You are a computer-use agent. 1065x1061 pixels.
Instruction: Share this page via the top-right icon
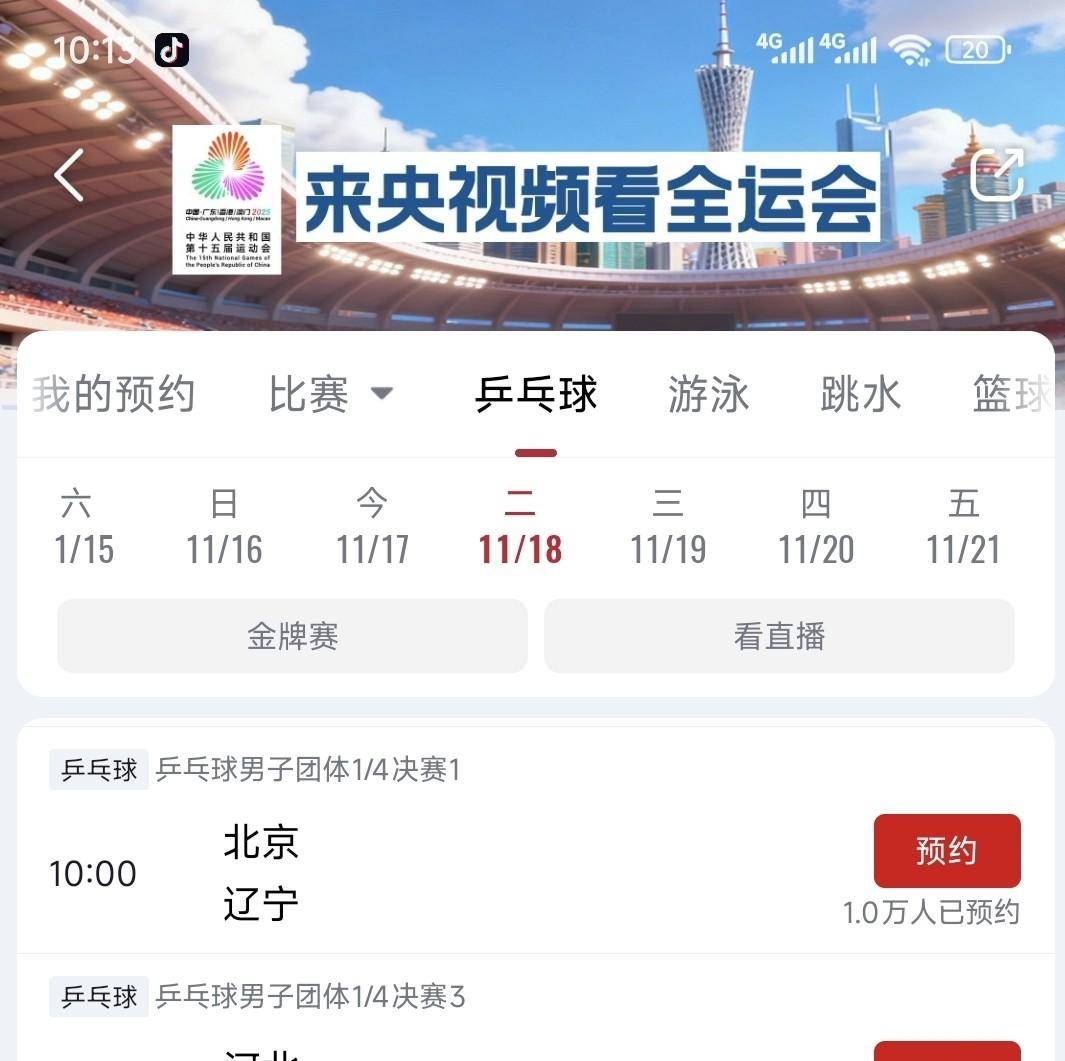tap(996, 175)
